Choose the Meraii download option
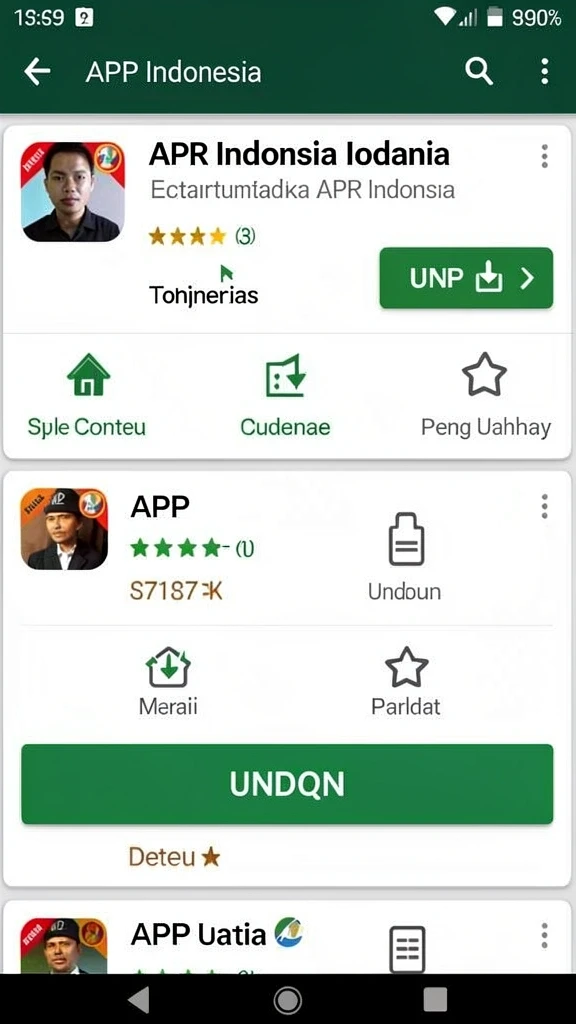This screenshot has height=1024, width=576. (168, 681)
